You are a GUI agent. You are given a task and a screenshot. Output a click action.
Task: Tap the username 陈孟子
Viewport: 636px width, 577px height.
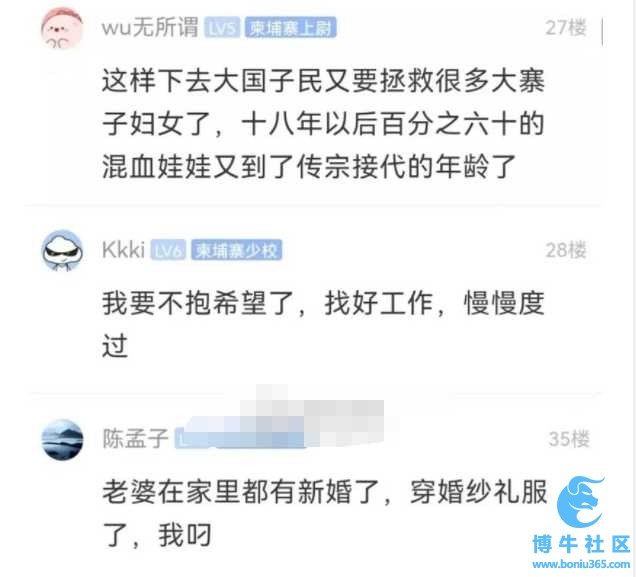click(x=136, y=438)
